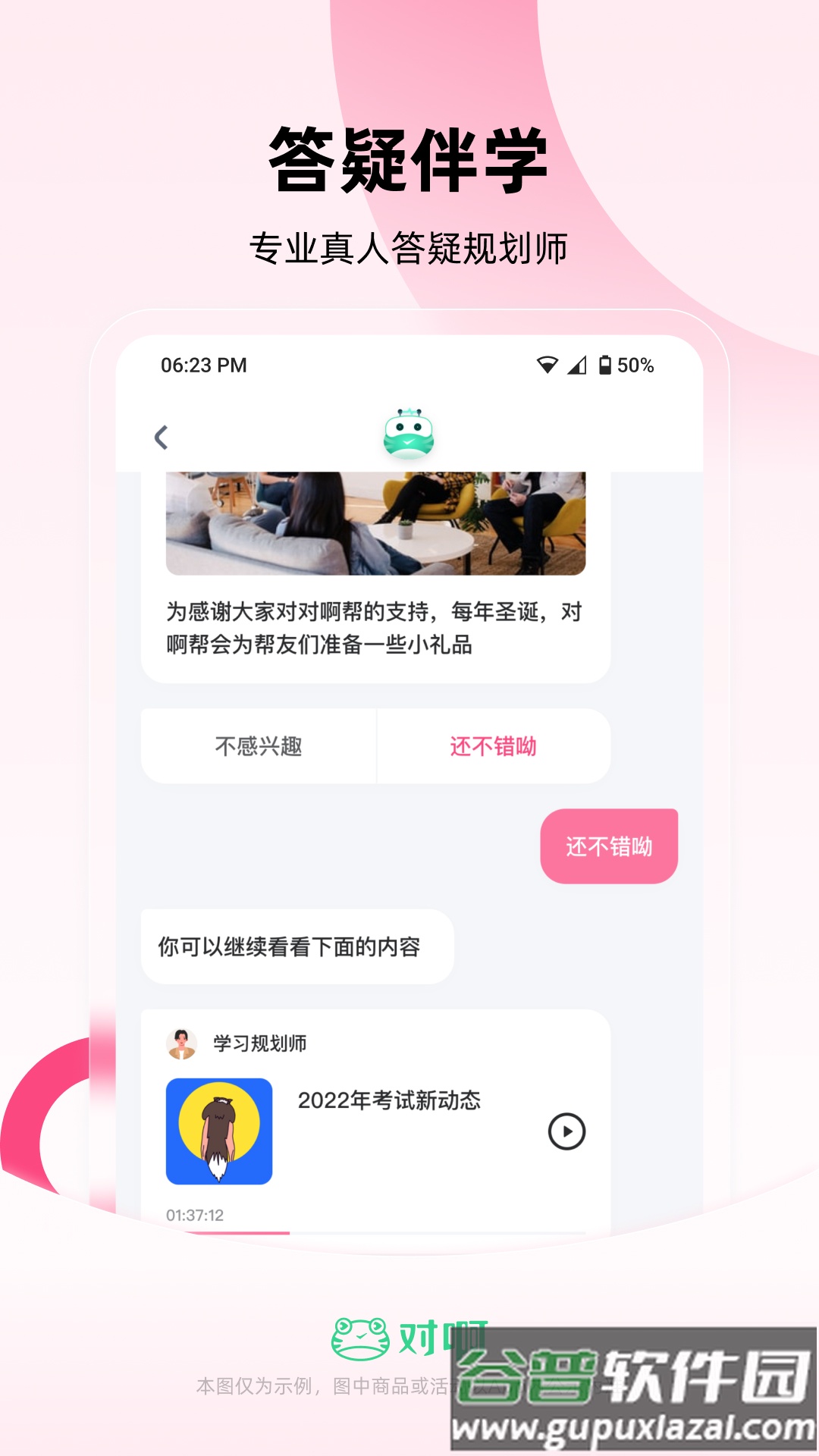The width and height of the screenshot is (819, 1456).
Task: Tap the 还不错呦 sent message bubble
Action: coord(609,844)
